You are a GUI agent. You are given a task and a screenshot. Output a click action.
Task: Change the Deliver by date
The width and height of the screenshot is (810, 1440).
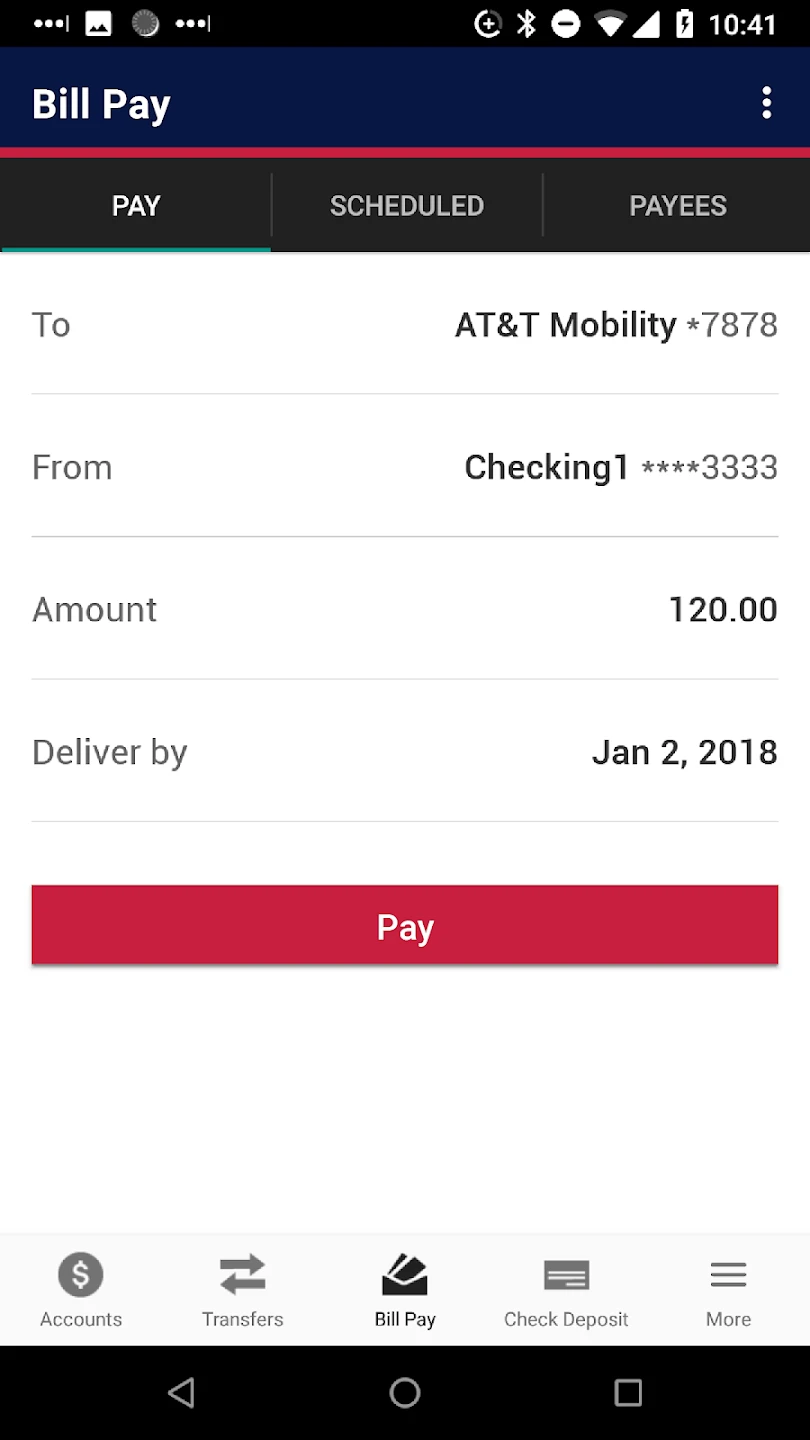(x=684, y=752)
